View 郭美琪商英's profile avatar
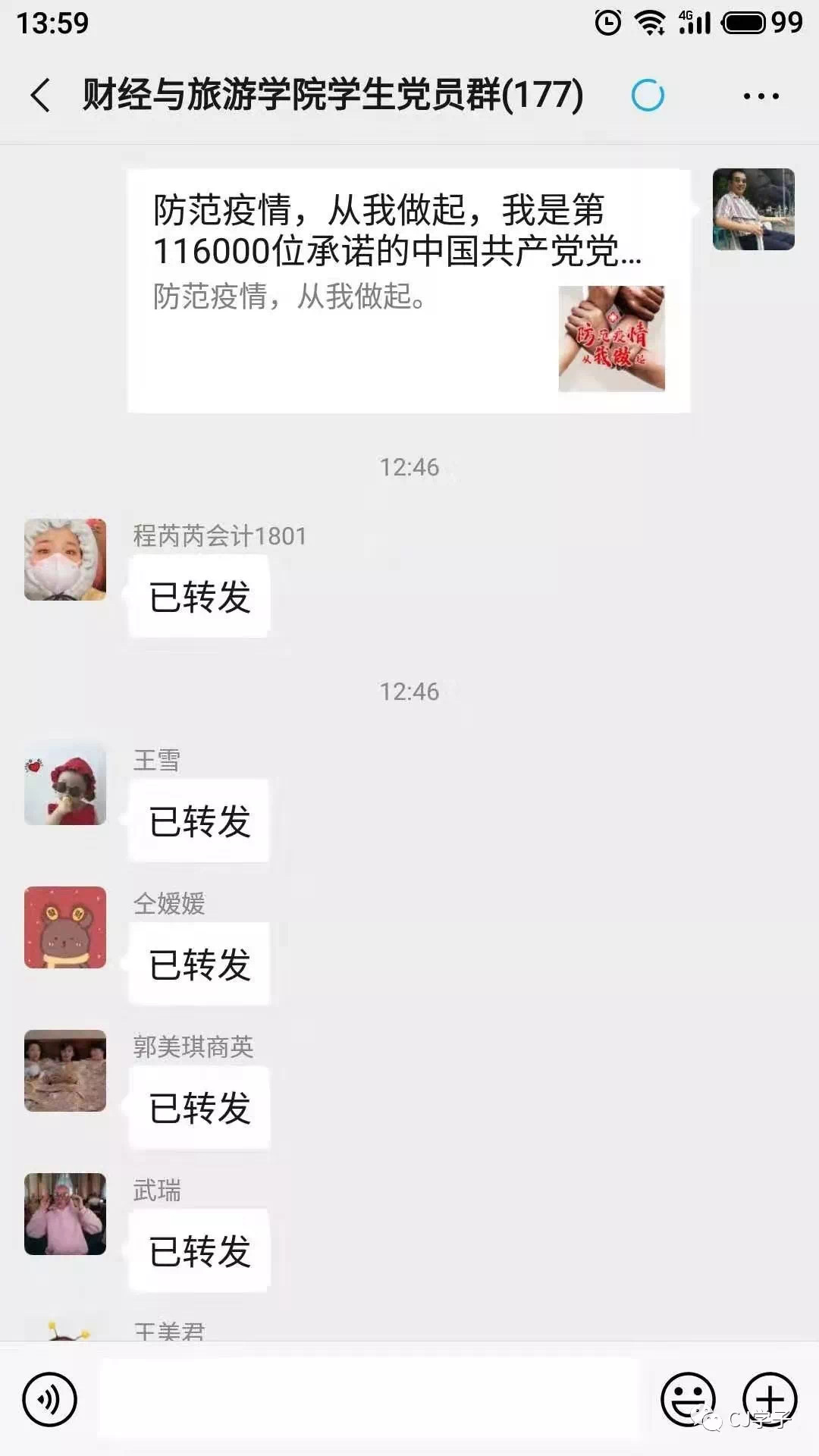The image size is (819, 1456). point(65,1070)
